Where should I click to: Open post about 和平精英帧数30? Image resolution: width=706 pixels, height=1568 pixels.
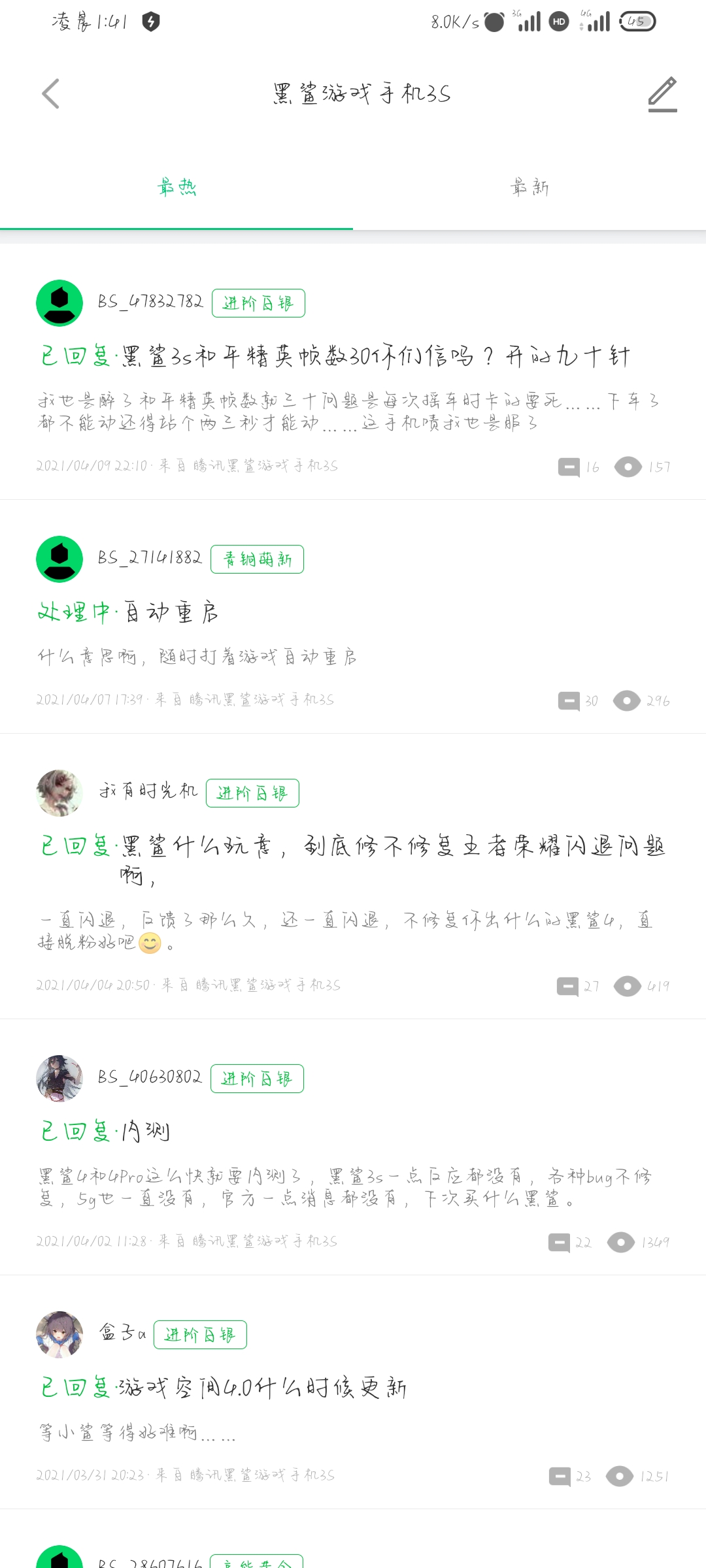point(335,357)
